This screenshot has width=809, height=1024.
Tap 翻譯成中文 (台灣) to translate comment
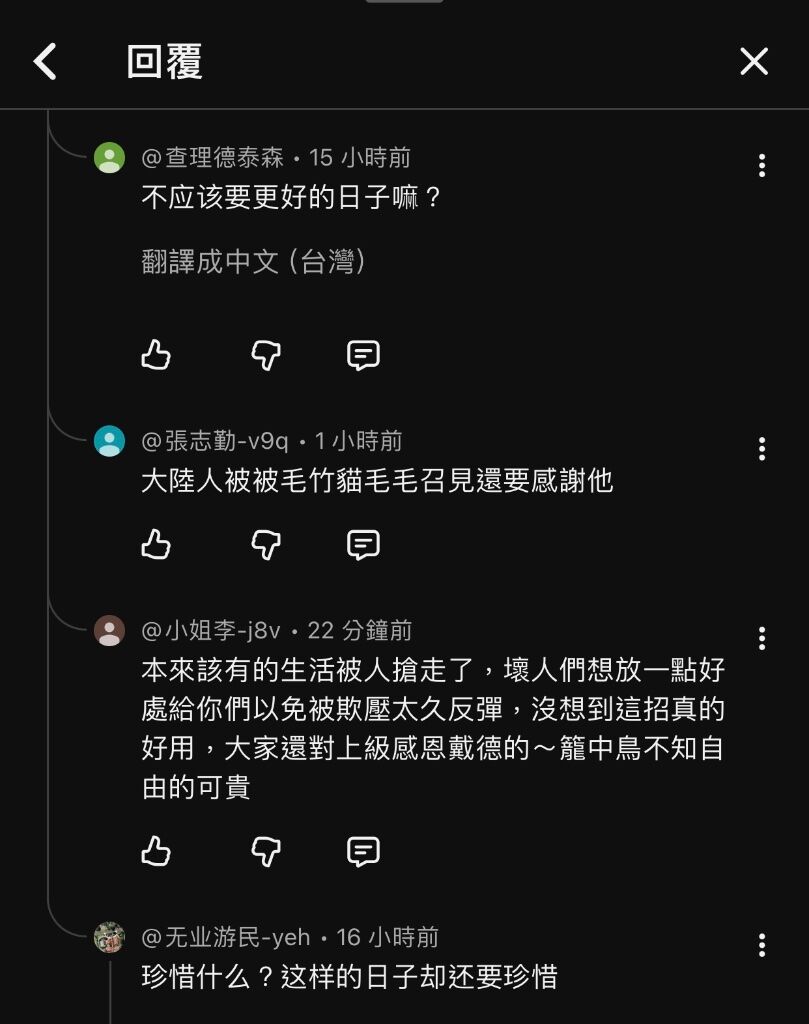tap(254, 262)
